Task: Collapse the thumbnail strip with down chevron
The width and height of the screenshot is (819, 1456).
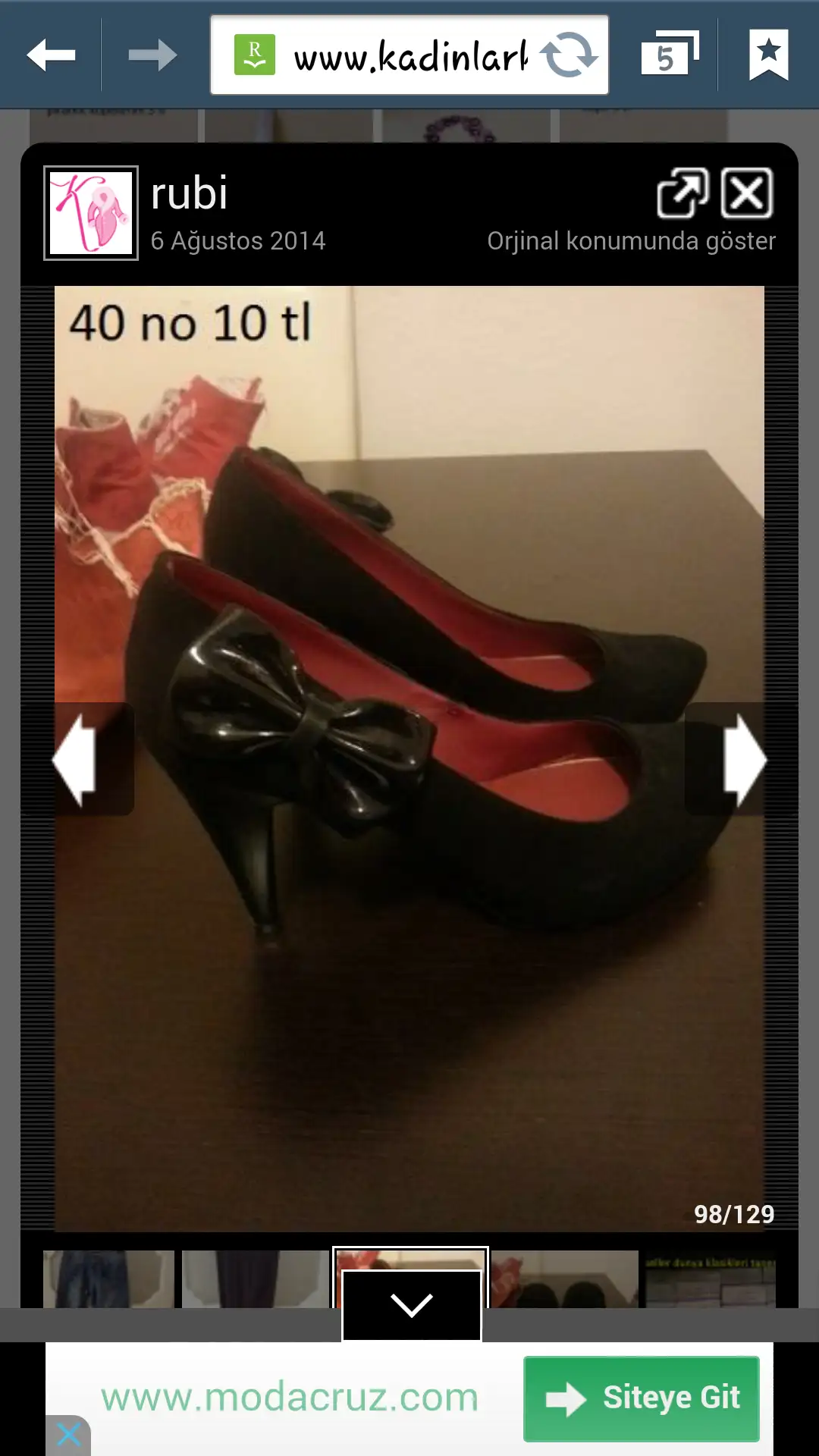Action: tap(411, 1305)
